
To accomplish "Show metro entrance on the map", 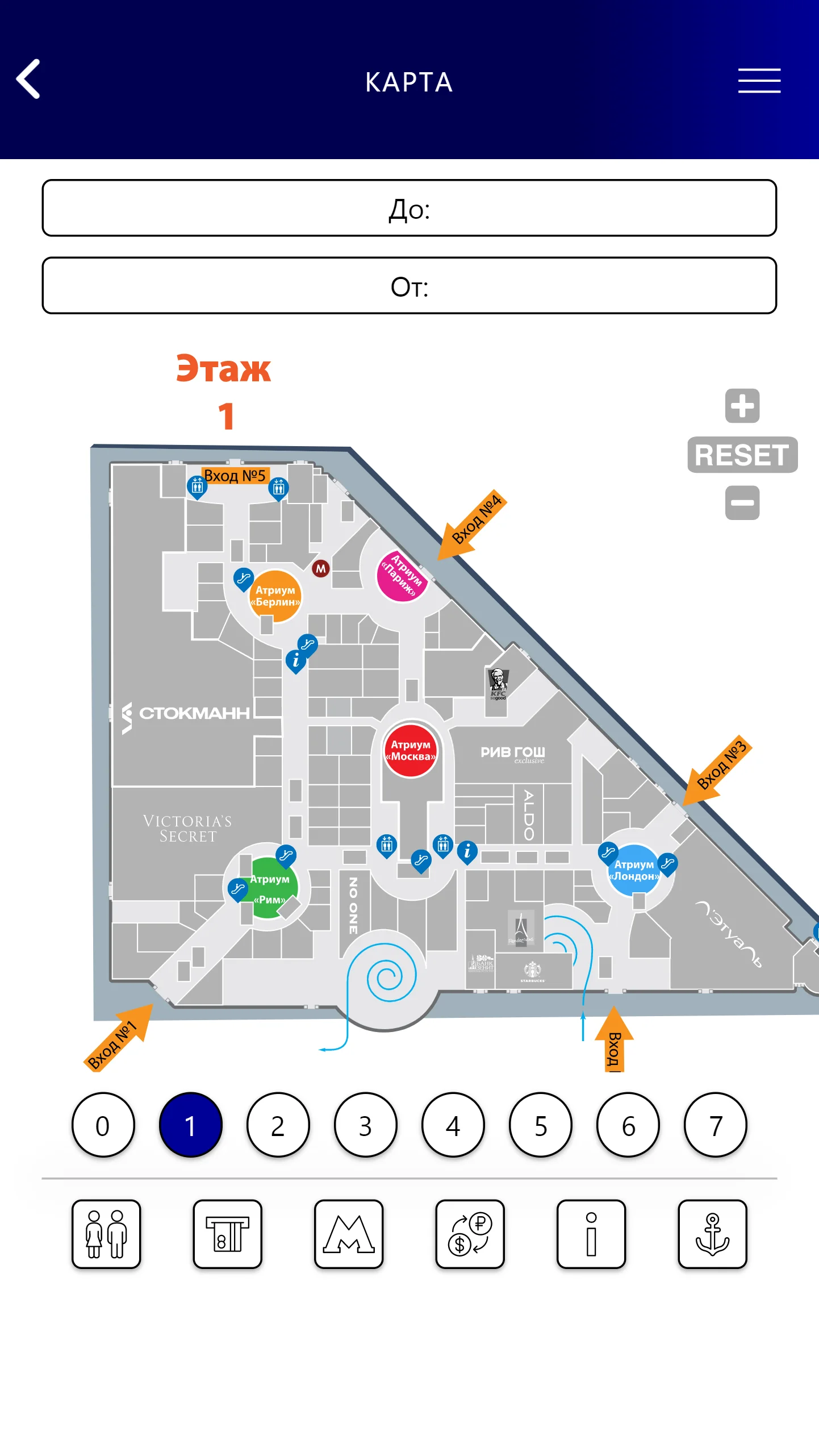I will pos(349,1234).
